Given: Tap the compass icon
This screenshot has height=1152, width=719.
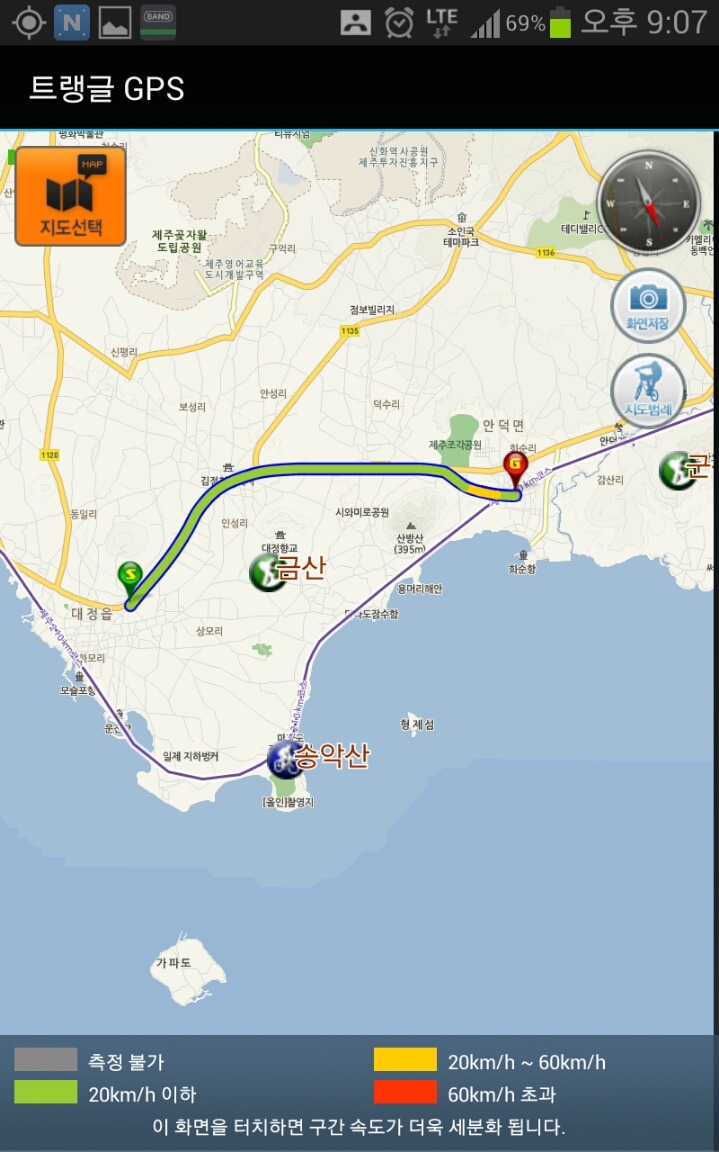Looking at the screenshot, I should click(649, 203).
